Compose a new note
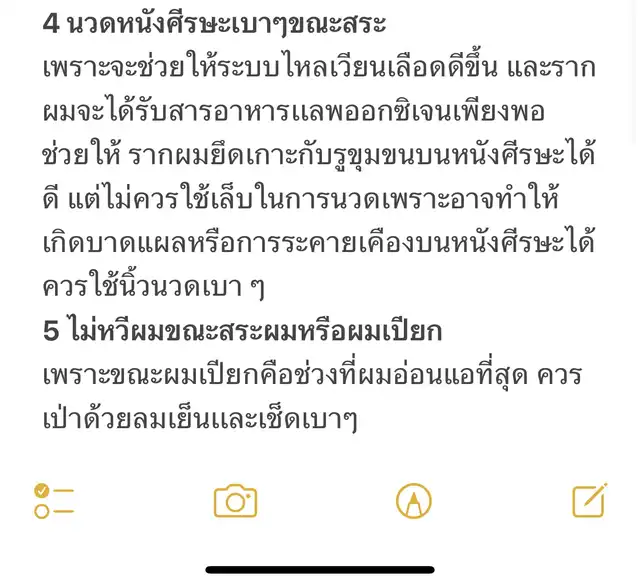The height and width of the screenshot is (585, 640). [x=589, y=499]
